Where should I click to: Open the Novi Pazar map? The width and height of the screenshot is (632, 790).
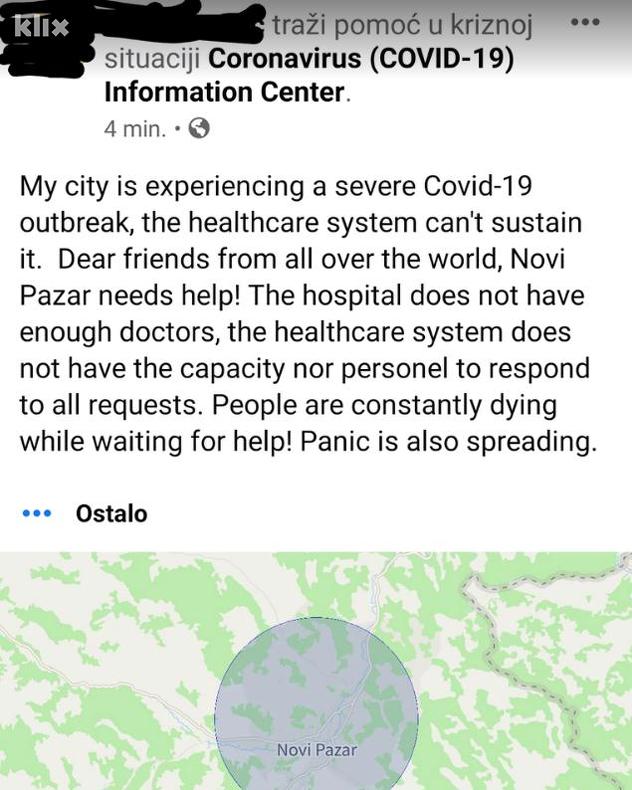pyautogui.click(x=316, y=690)
